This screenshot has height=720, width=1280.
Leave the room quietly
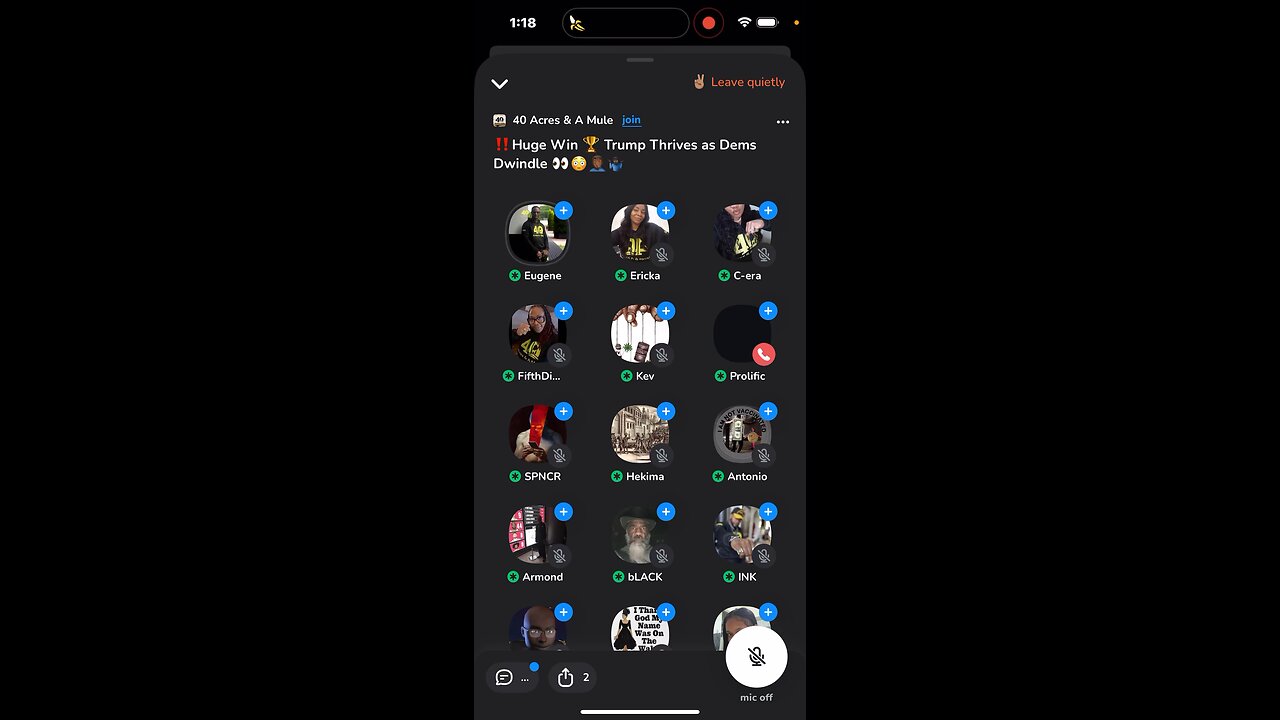[739, 82]
